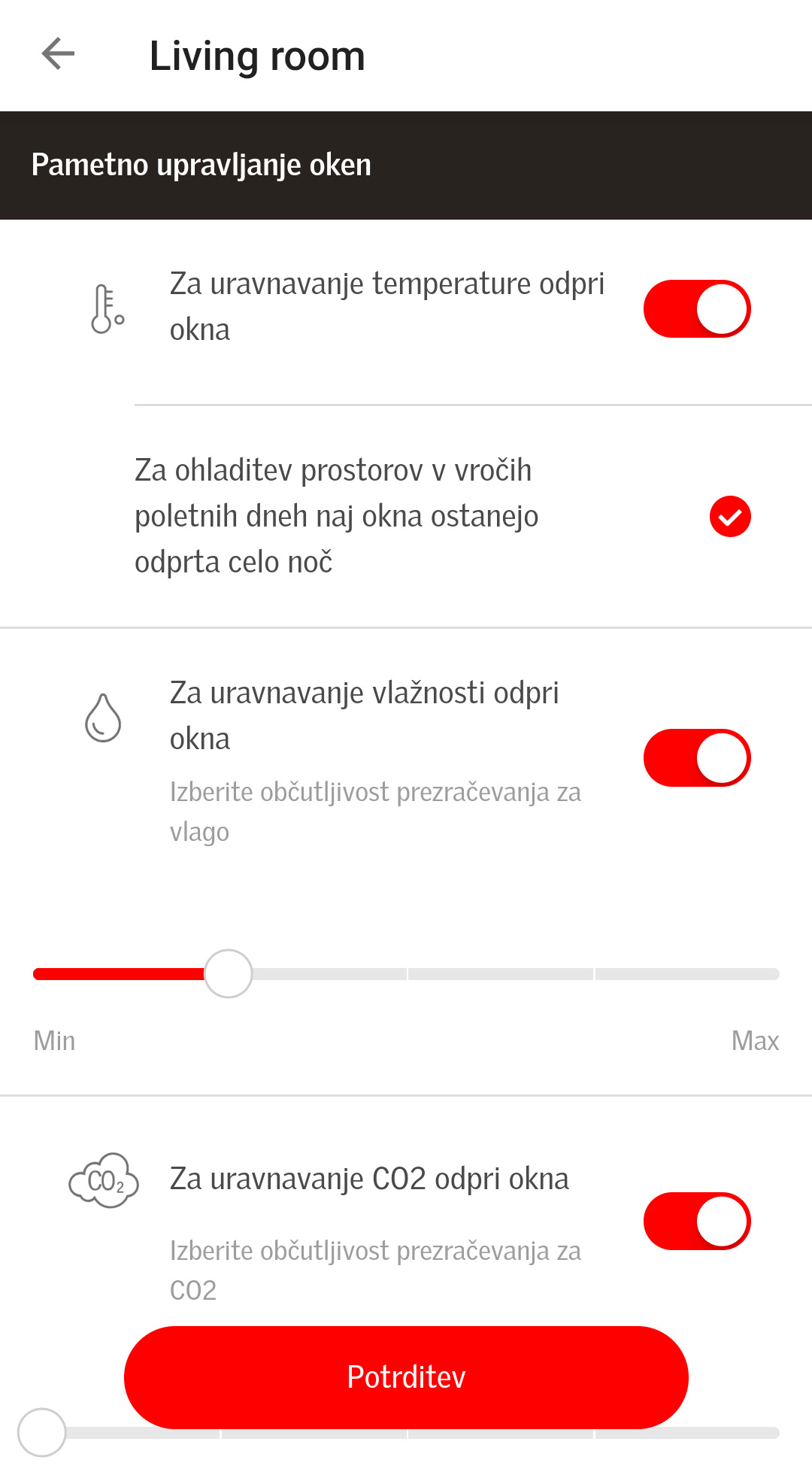This screenshot has height=1466, width=812.
Task: Go back from Living room
Action: 58,54
